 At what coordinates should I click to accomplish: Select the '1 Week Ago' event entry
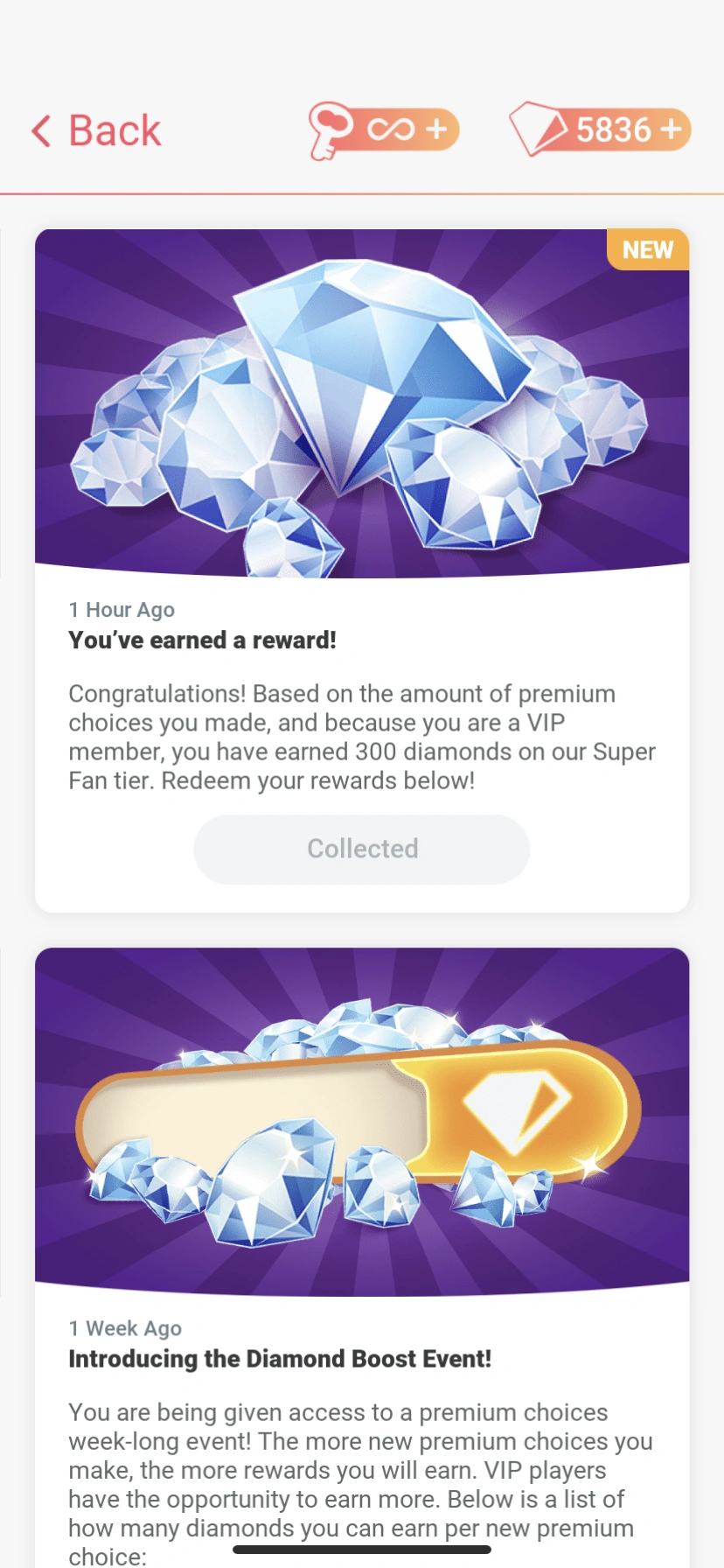[x=125, y=1328]
